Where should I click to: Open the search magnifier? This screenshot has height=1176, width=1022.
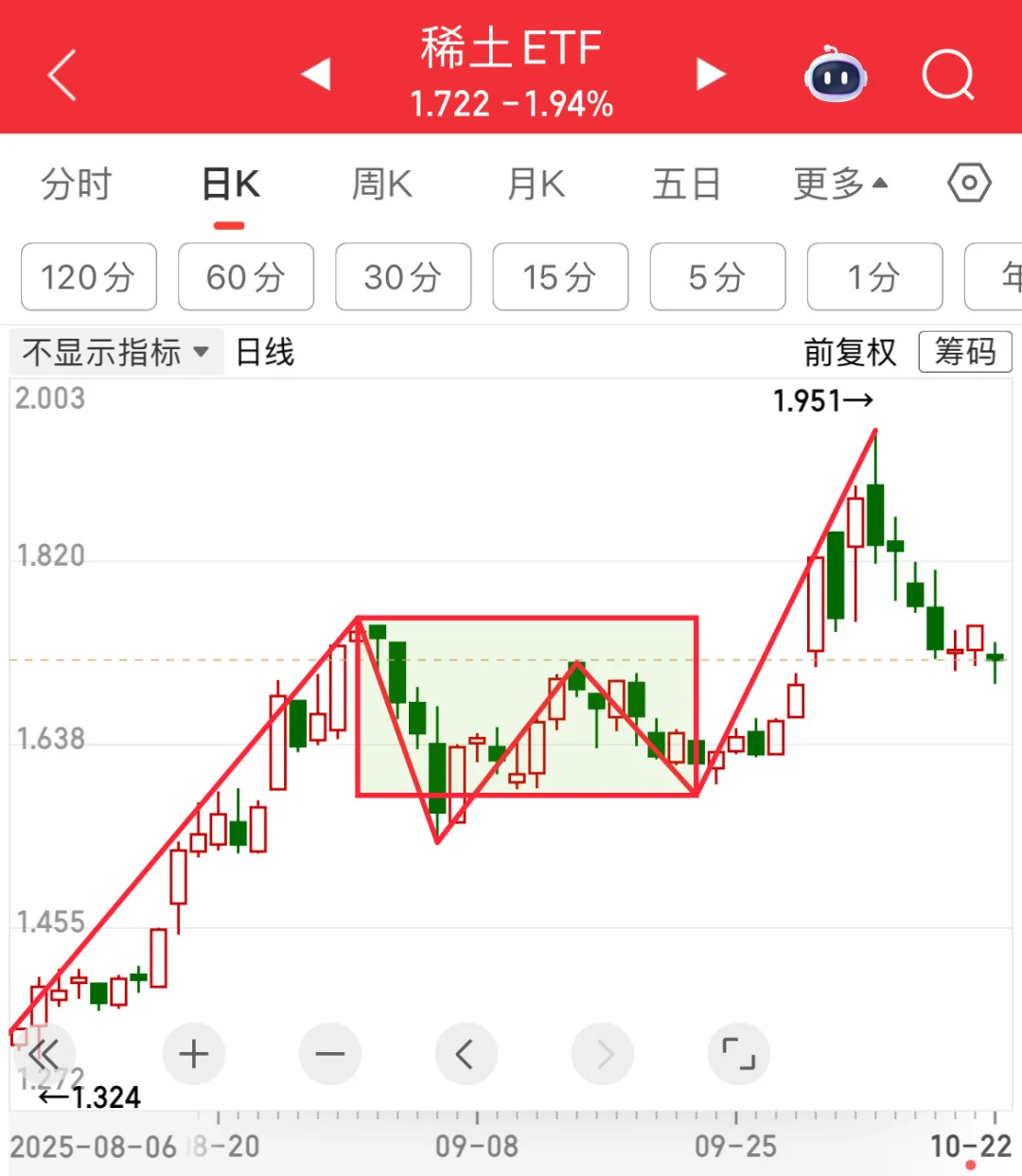pos(947,76)
